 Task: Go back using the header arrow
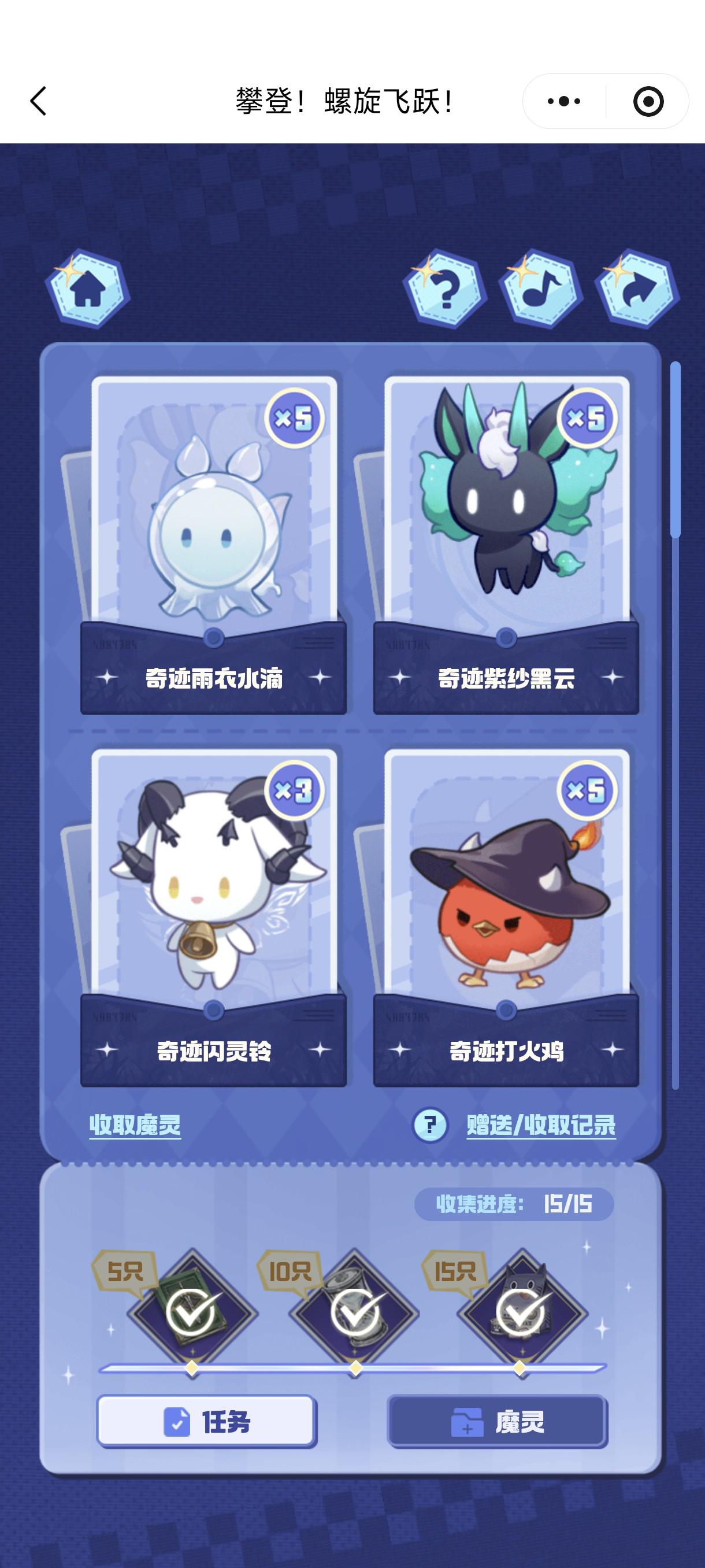click(x=38, y=101)
